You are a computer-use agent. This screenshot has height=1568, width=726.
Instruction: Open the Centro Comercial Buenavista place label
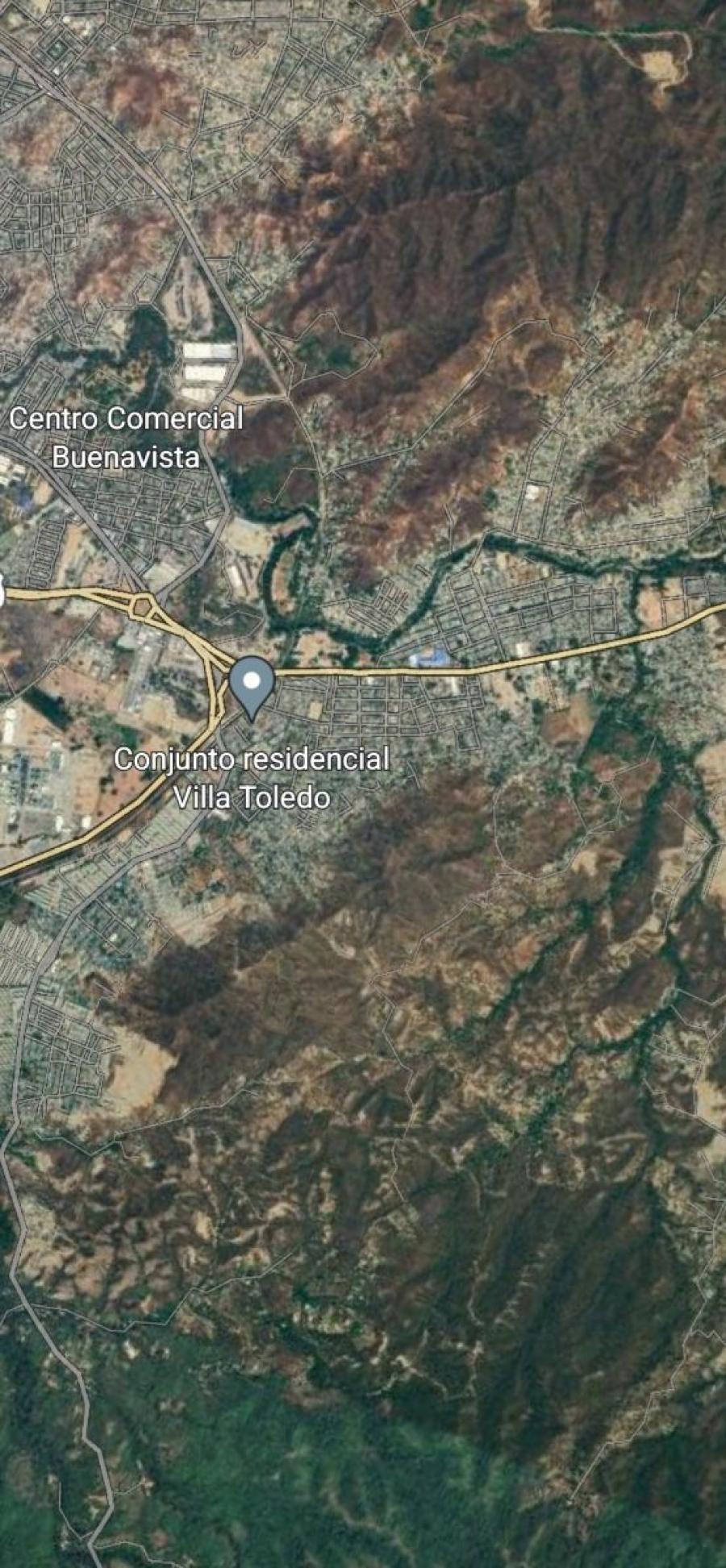(126, 438)
